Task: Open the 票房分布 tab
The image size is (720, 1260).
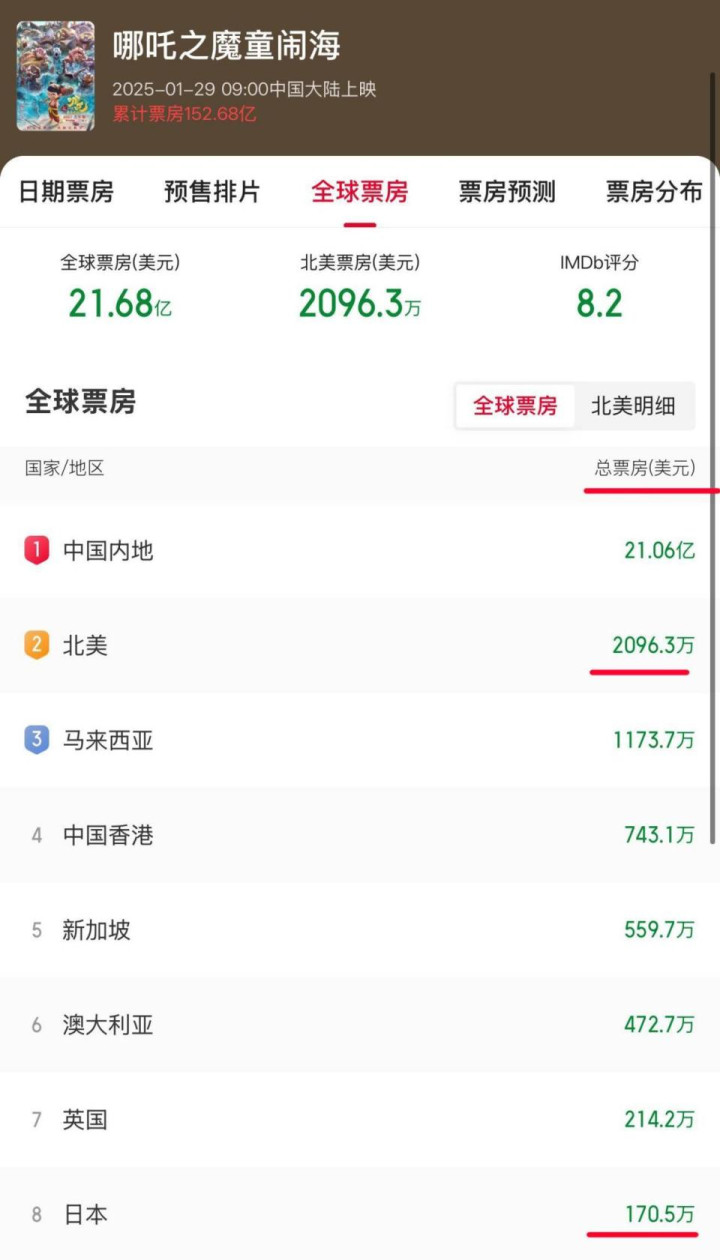Action: (654, 192)
